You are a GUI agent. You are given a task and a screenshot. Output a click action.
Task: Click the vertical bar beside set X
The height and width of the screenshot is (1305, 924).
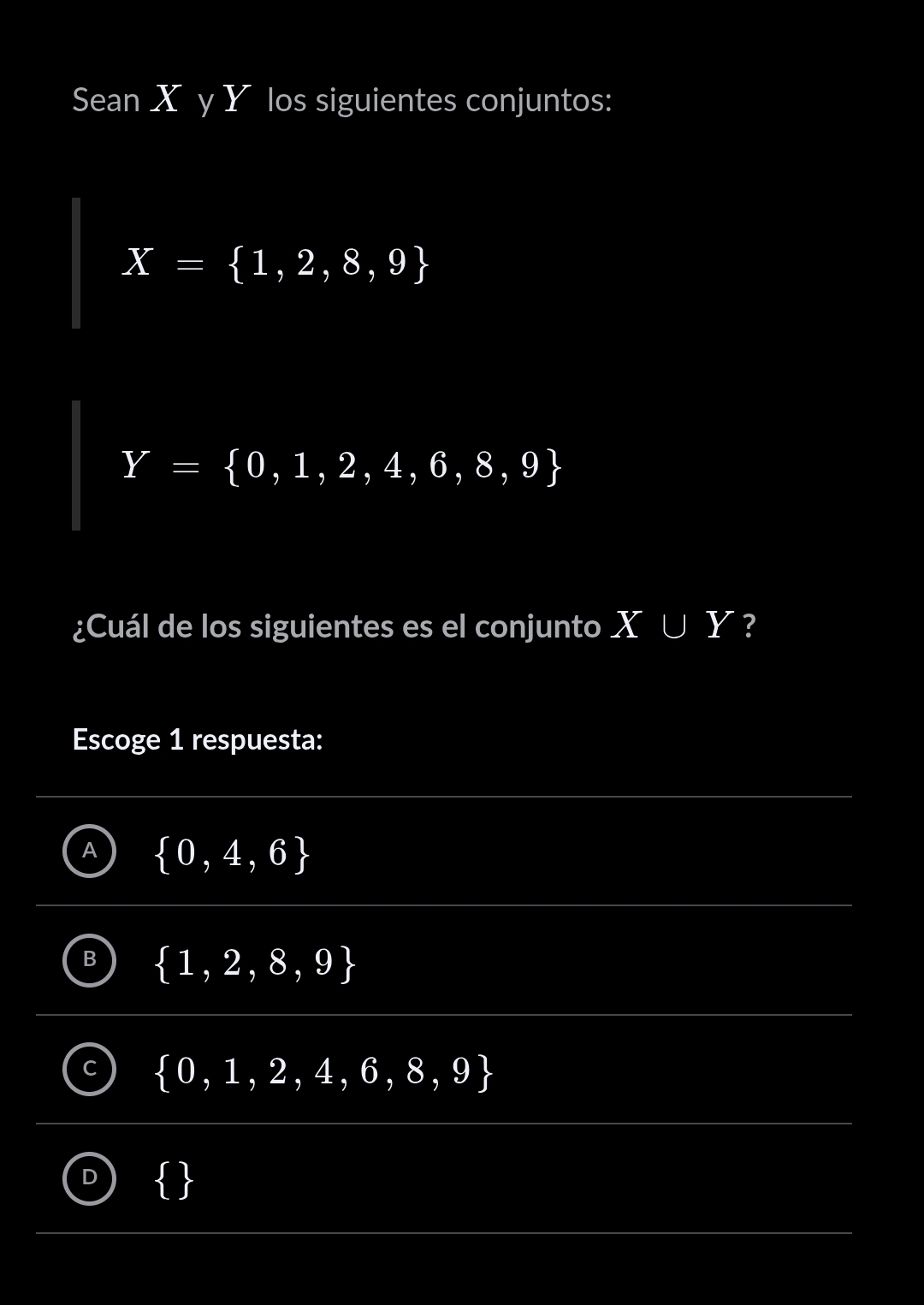(x=77, y=263)
